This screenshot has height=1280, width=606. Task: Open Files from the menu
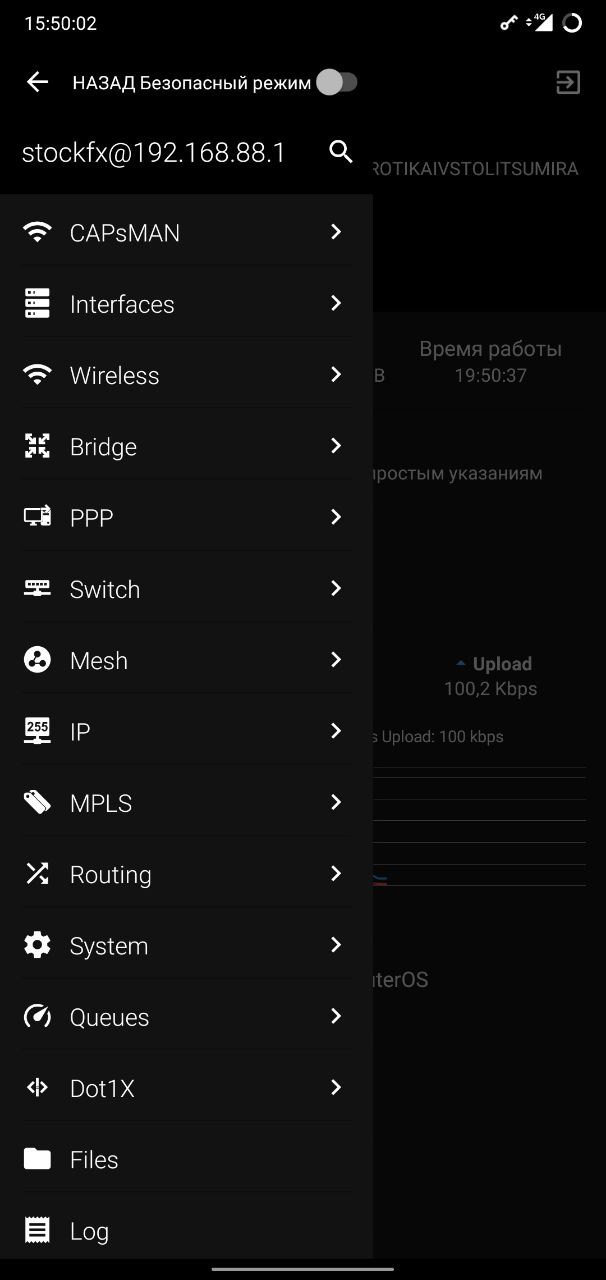click(x=186, y=1160)
